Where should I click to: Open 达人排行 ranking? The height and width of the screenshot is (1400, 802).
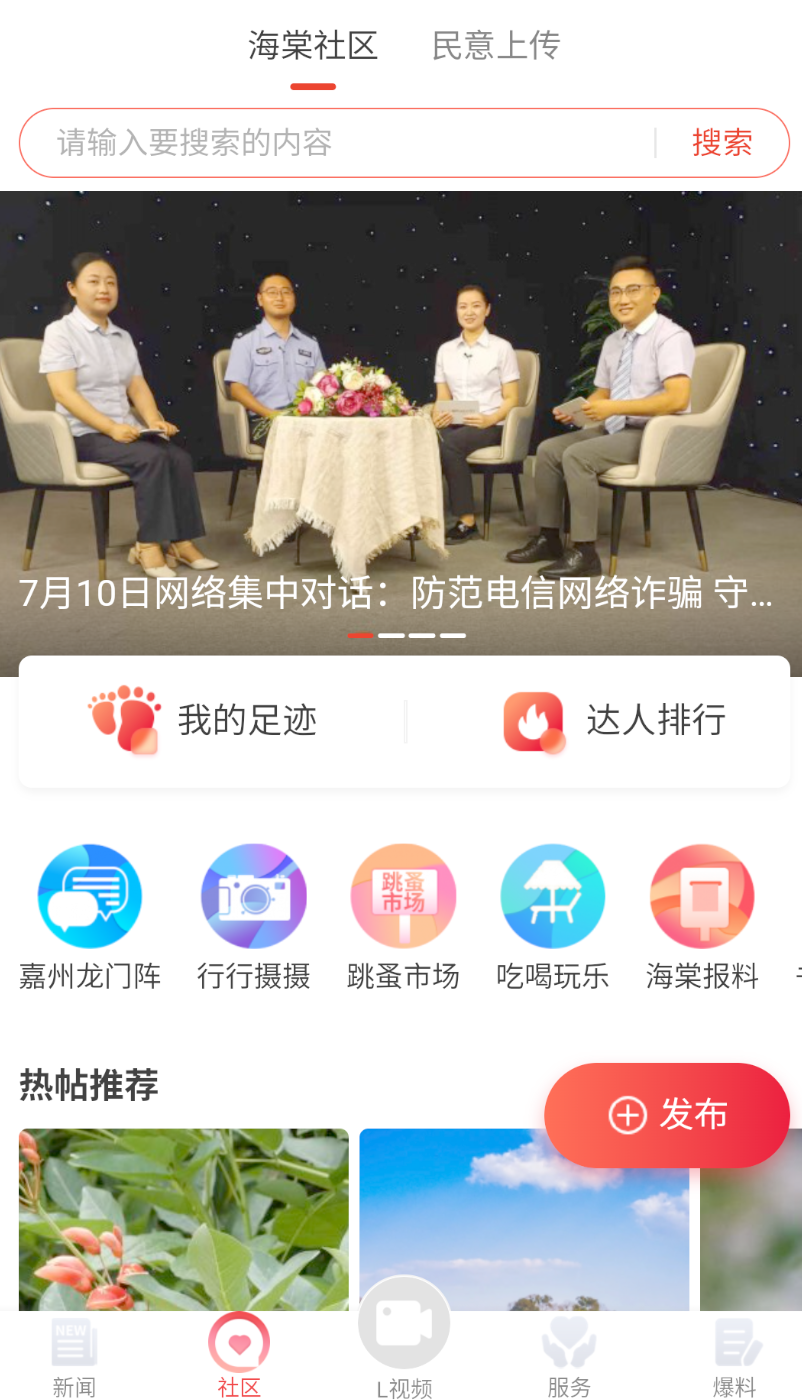click(614, 720)
